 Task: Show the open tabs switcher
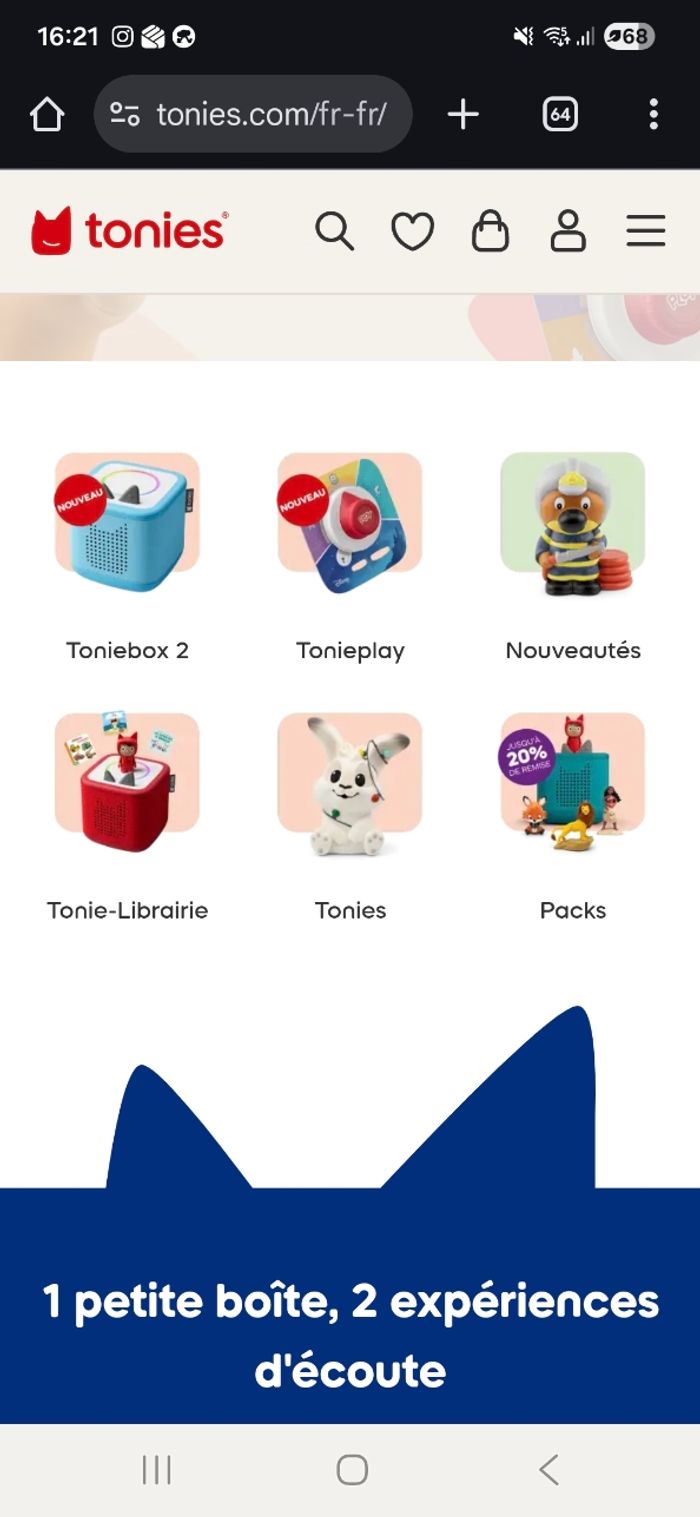(x=560, y=114)
